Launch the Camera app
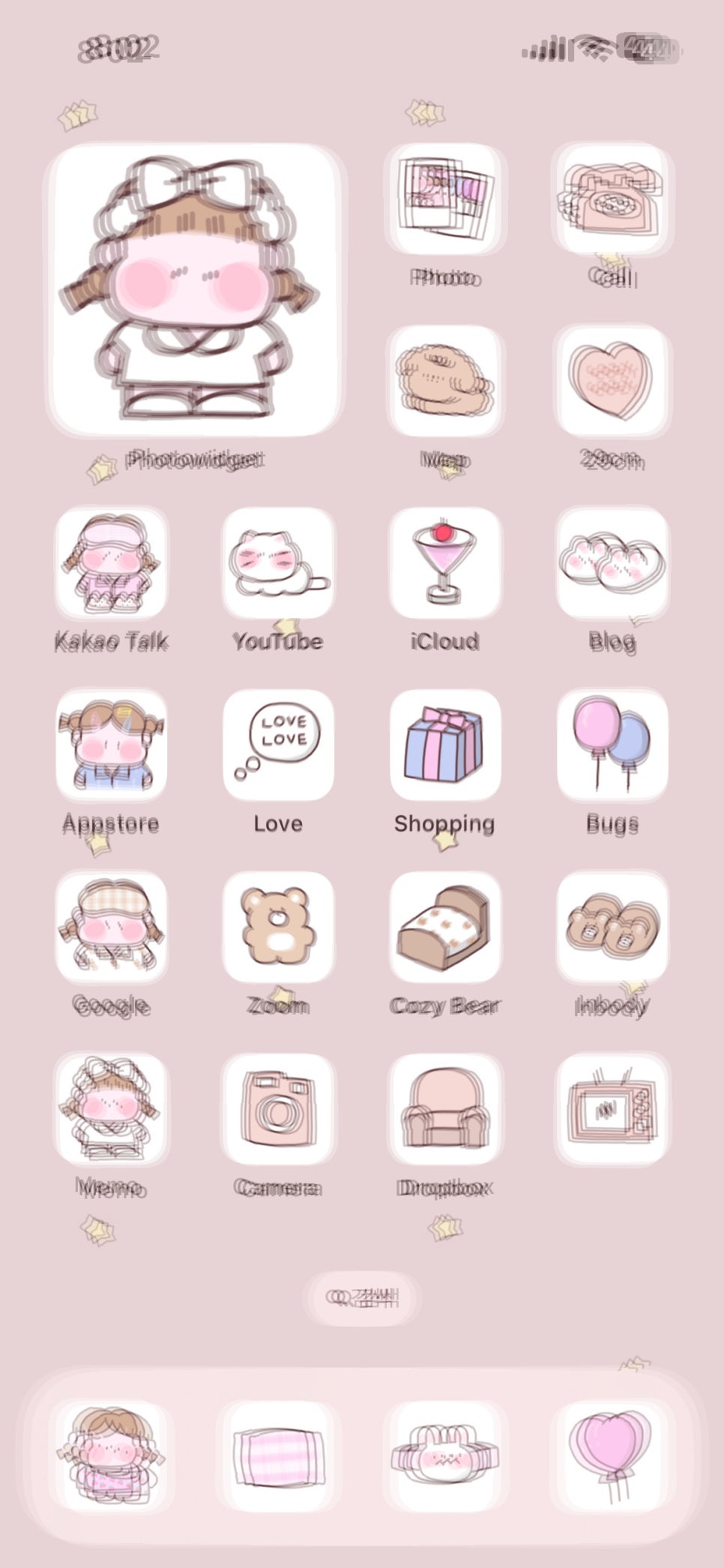 [278, 1108]
